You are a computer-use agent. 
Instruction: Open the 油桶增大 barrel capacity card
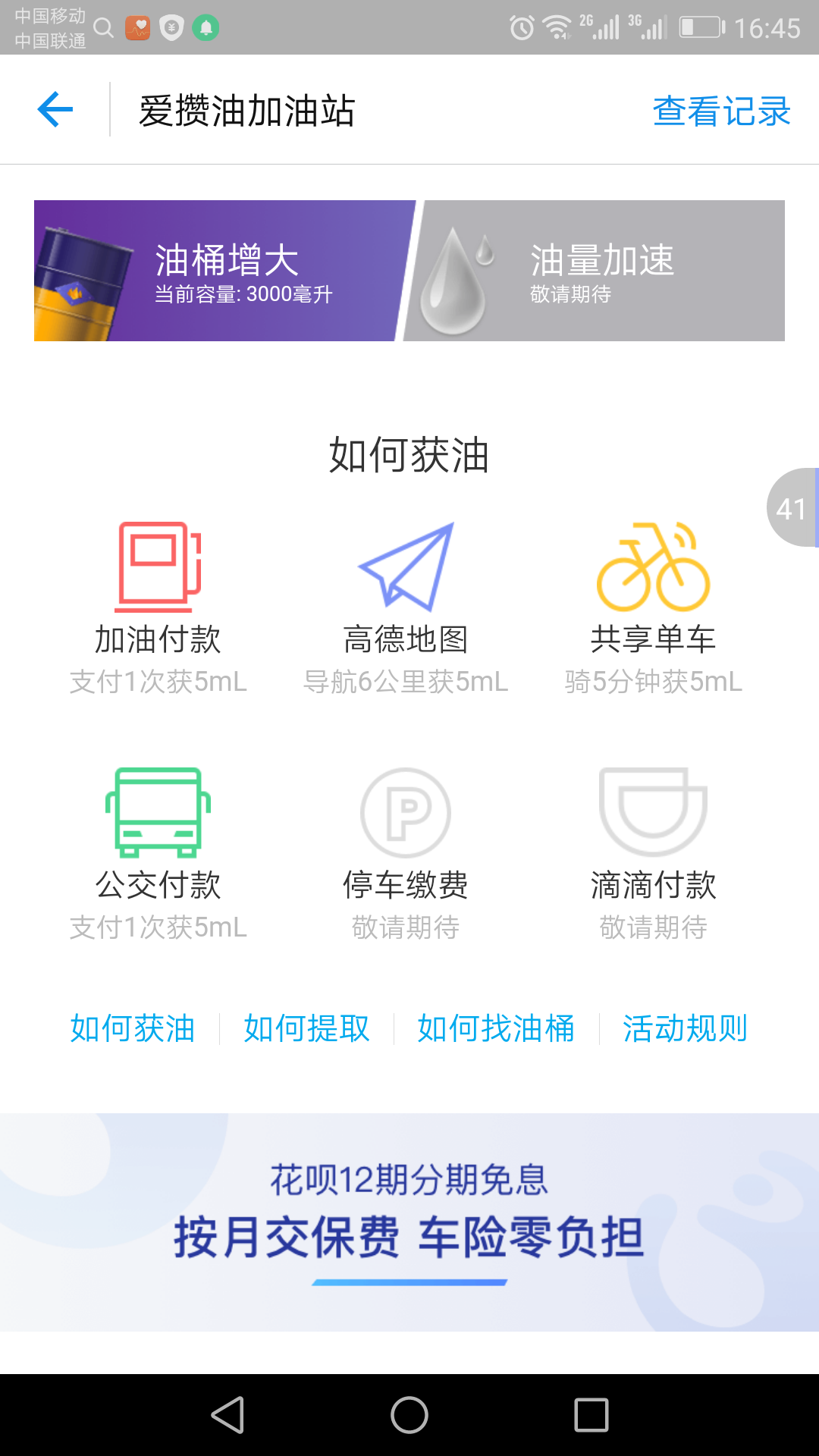(220, 271)
